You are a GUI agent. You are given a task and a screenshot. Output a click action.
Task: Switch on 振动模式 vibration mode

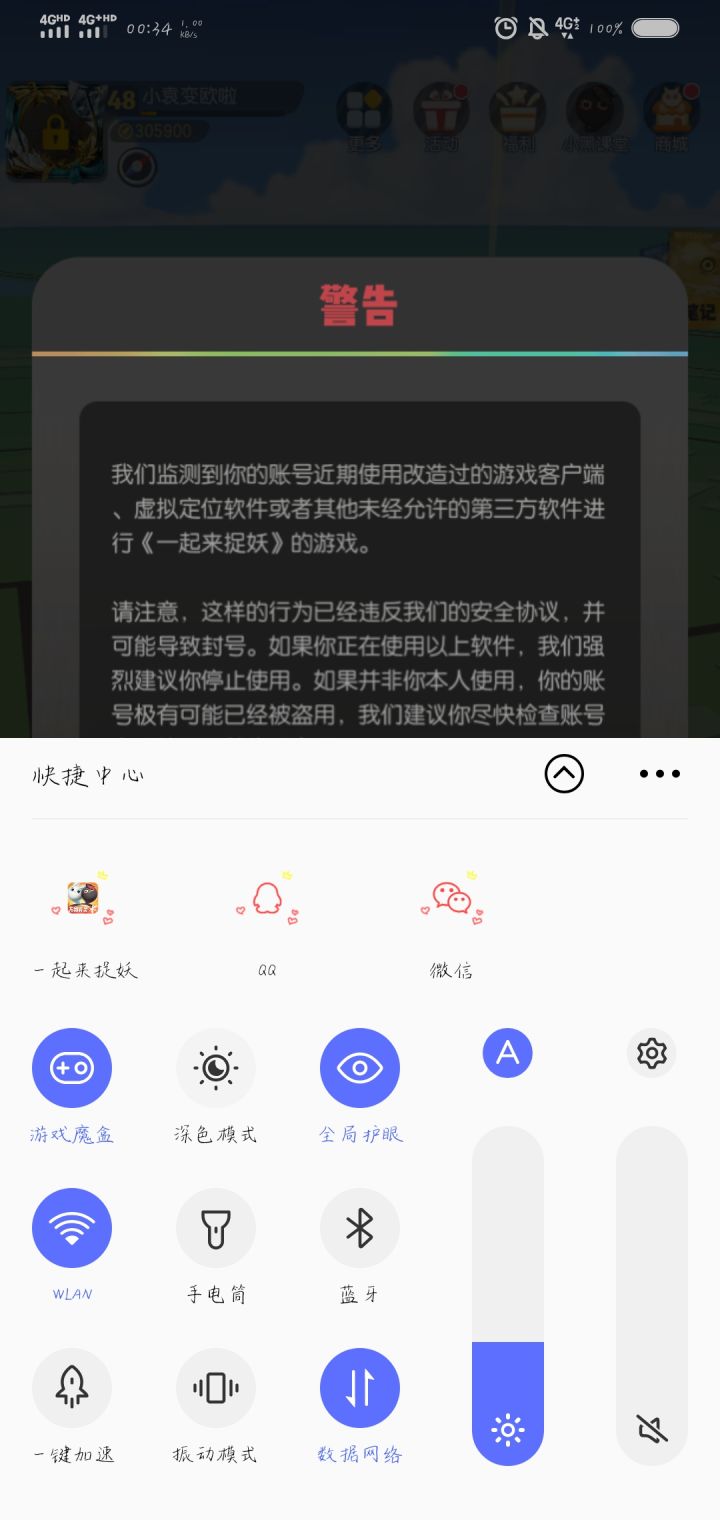tap(216, 1387)
